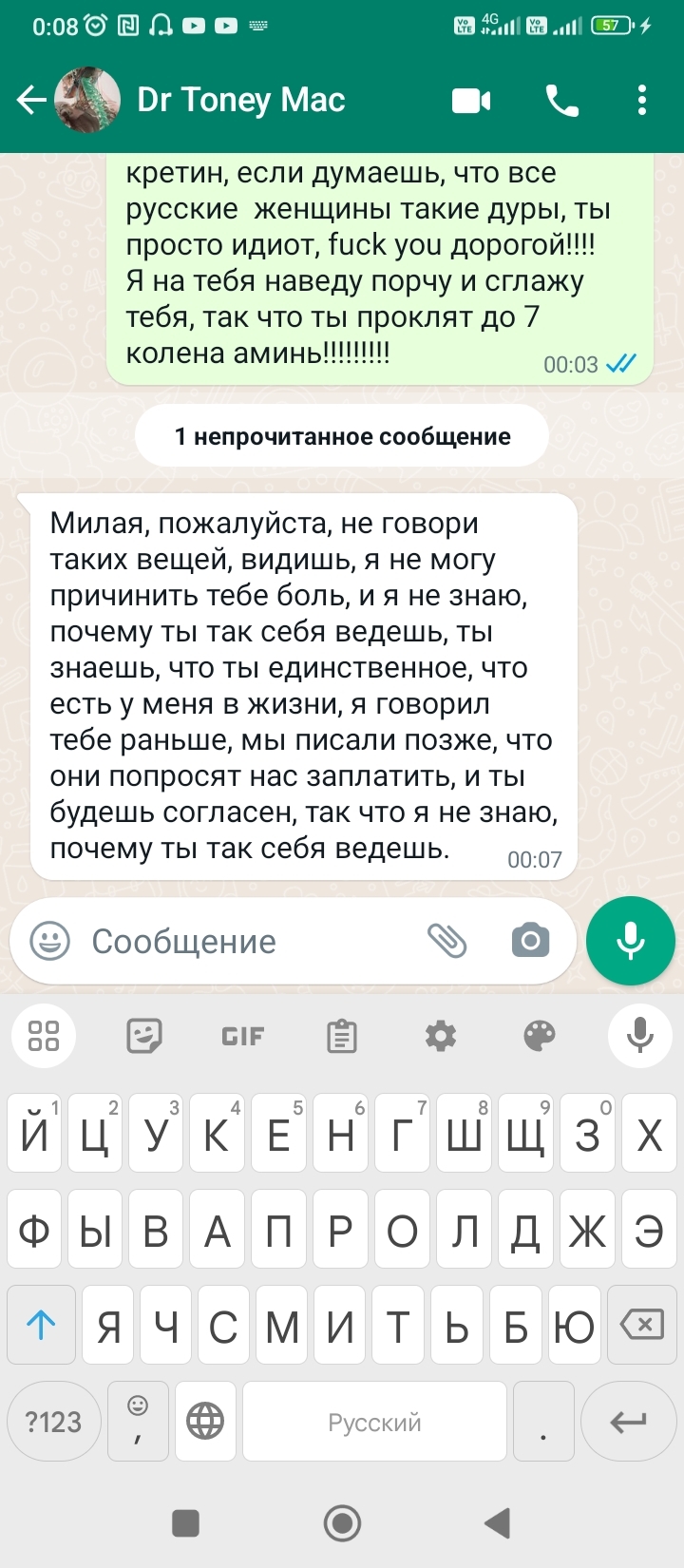Open the emoji picker in message field
This screenshot has width=684, height=1568.
click(x=49, y=941)
